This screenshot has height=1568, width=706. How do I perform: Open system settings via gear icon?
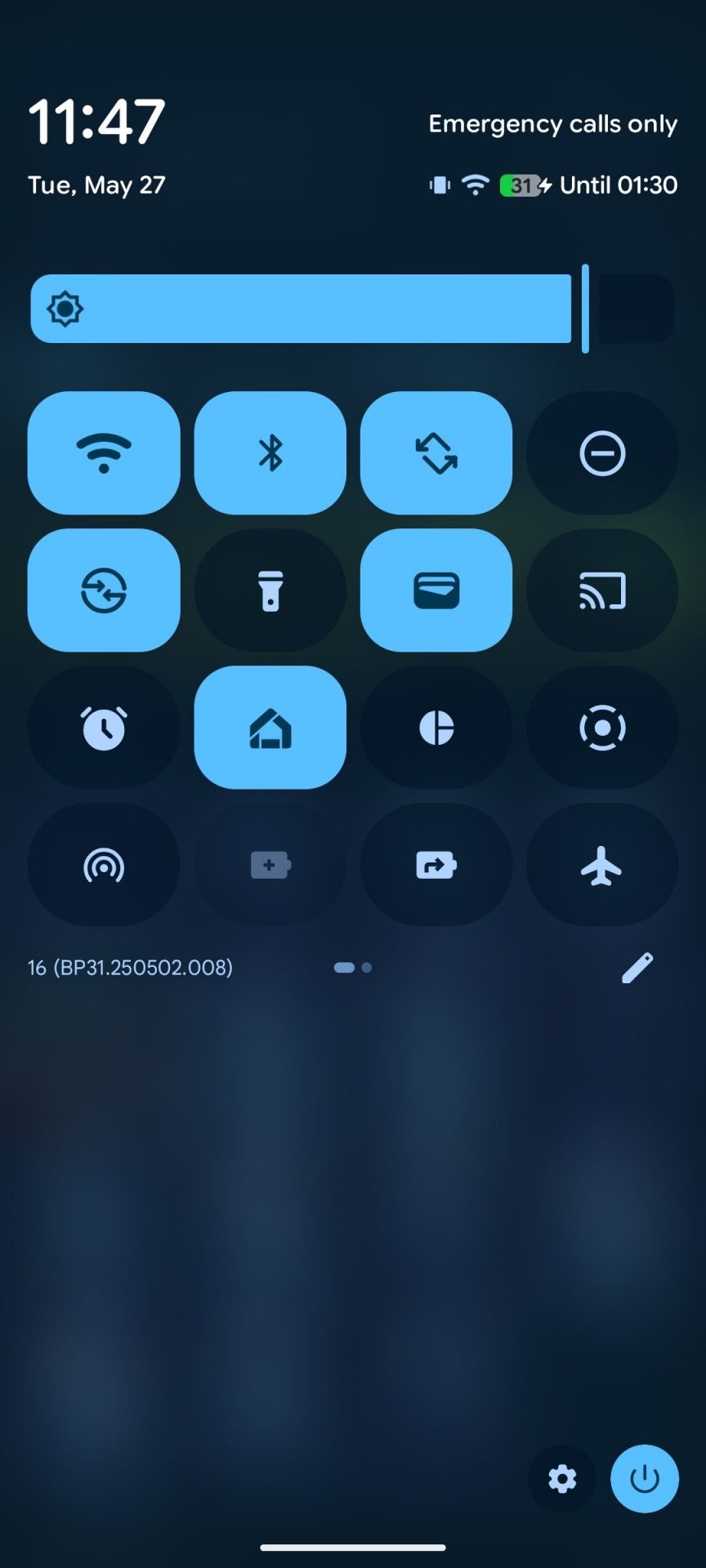pyautogui.click(x=562, y=1479)
